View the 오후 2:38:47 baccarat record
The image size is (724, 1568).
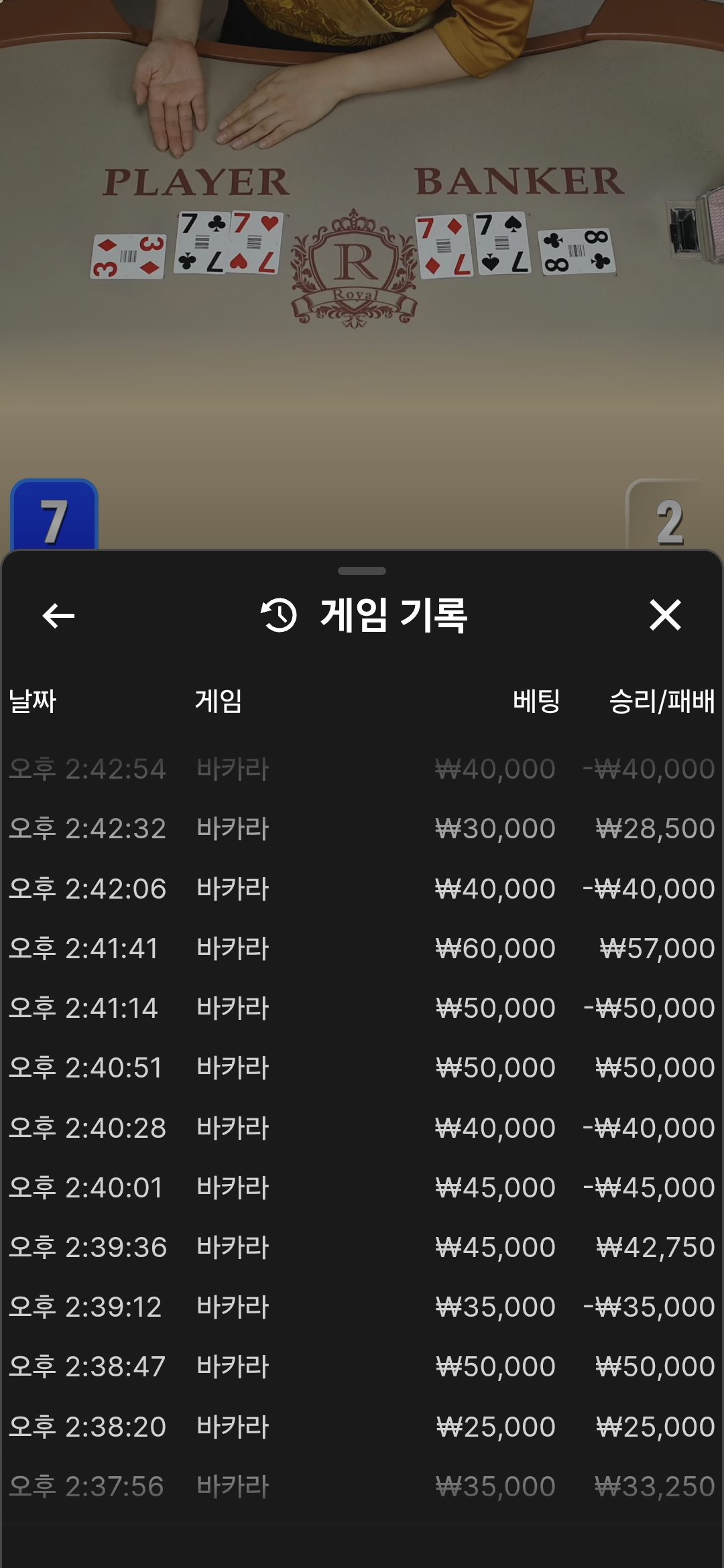(x=362, y=1366)
